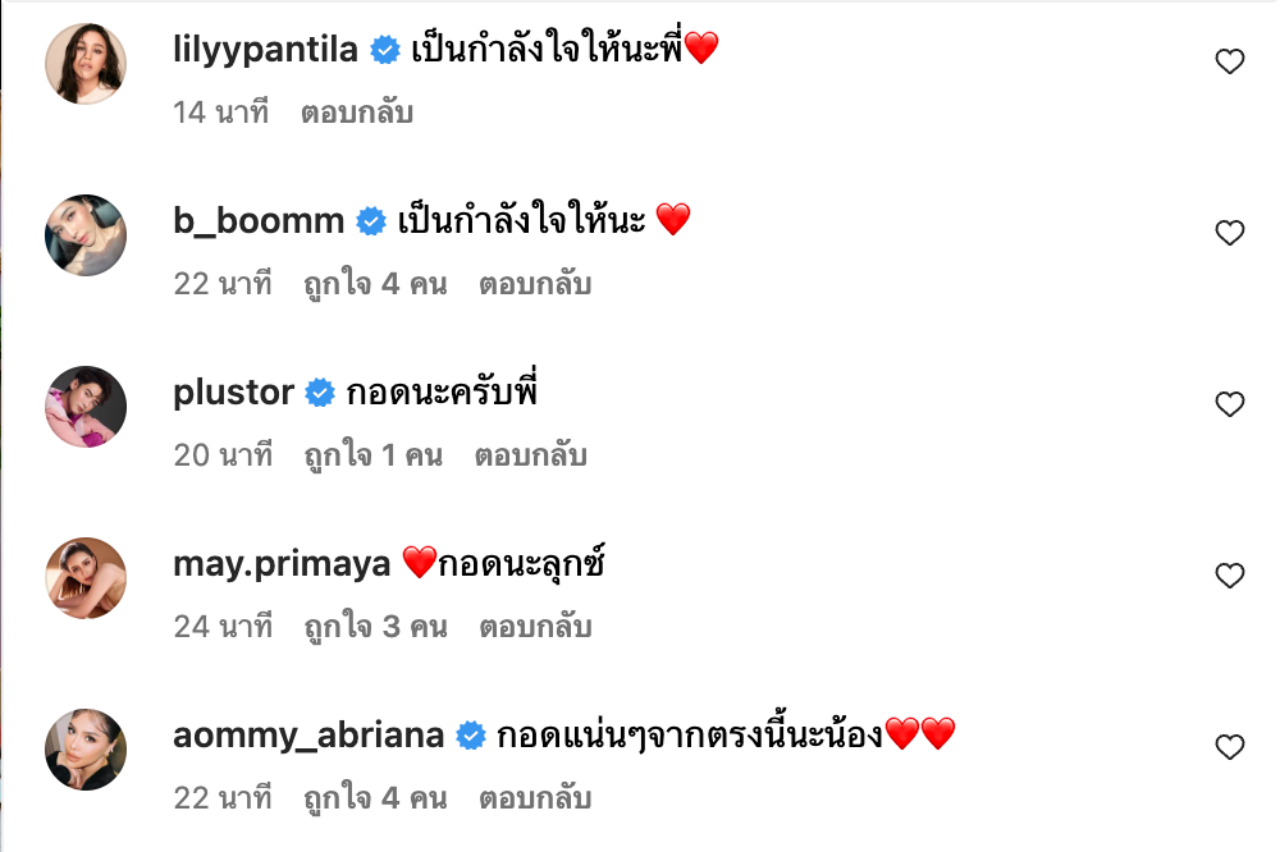Screen dimensions: 1280x852
Task: View the 1 like on plustor's comment
Action: pos(373,456)
